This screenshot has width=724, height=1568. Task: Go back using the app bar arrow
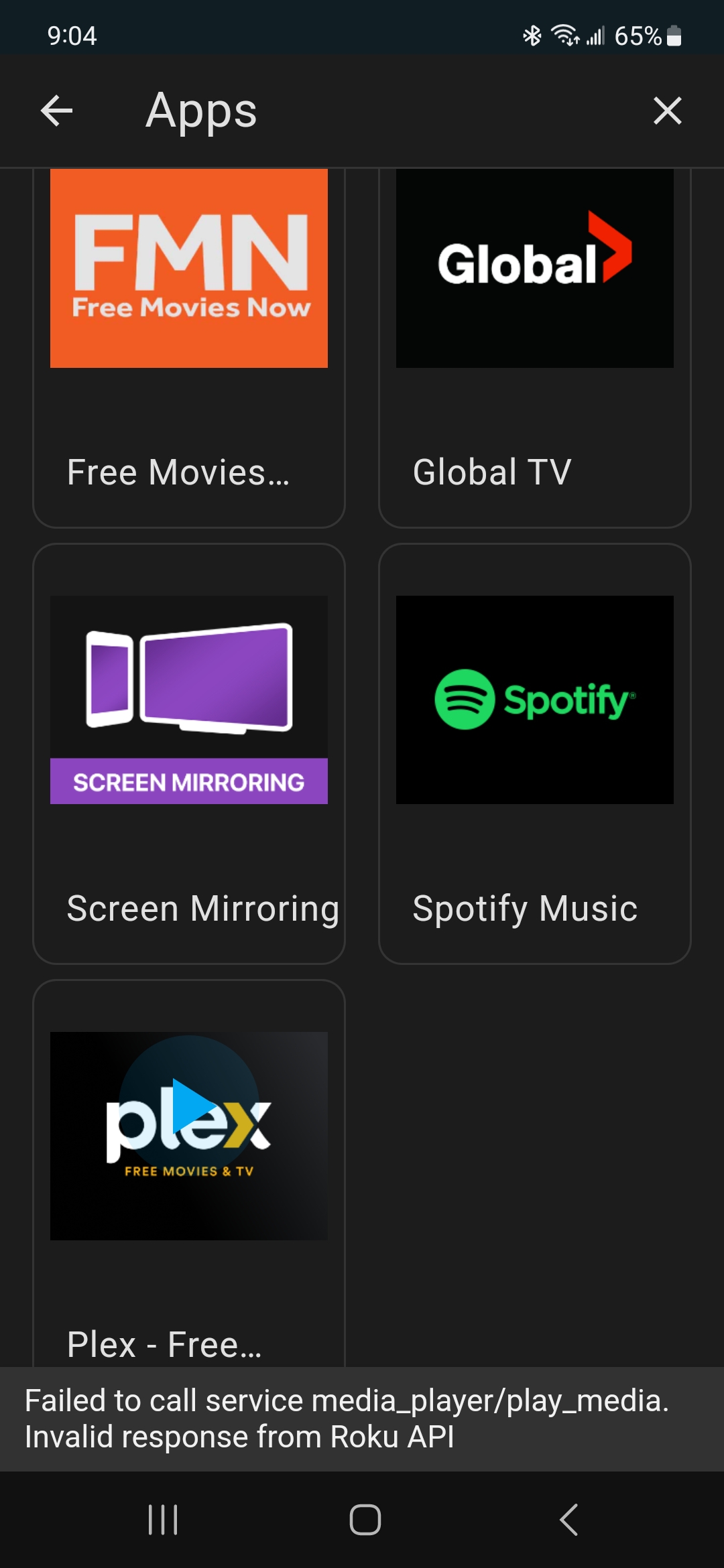(x=57, y=111)
